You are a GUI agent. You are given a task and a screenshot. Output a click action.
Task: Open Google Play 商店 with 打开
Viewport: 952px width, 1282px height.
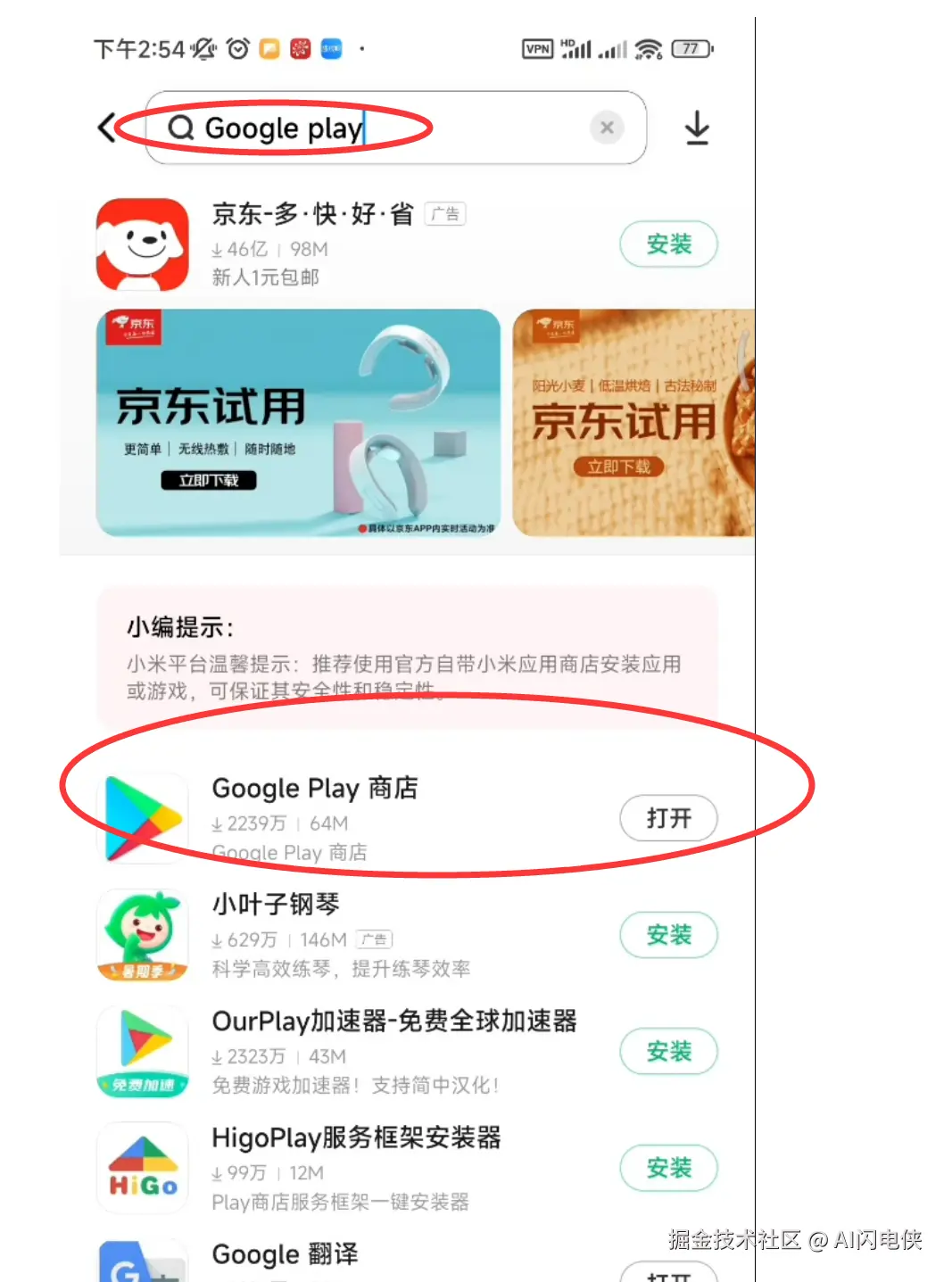[x=668, y=817]
